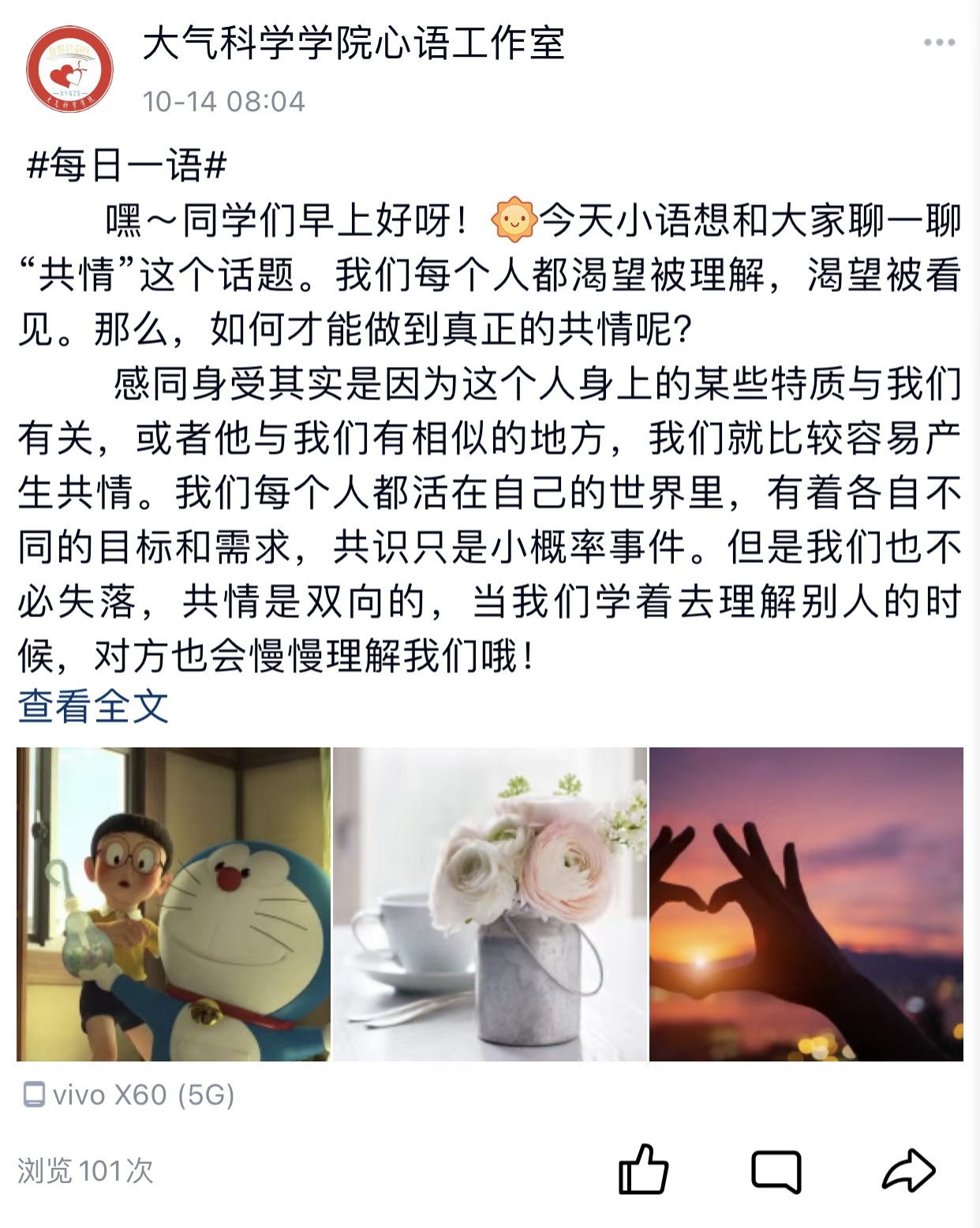The image size is (980, 1228).
Task: Open the comment bubble icon
Action: tap(776, 1170)
